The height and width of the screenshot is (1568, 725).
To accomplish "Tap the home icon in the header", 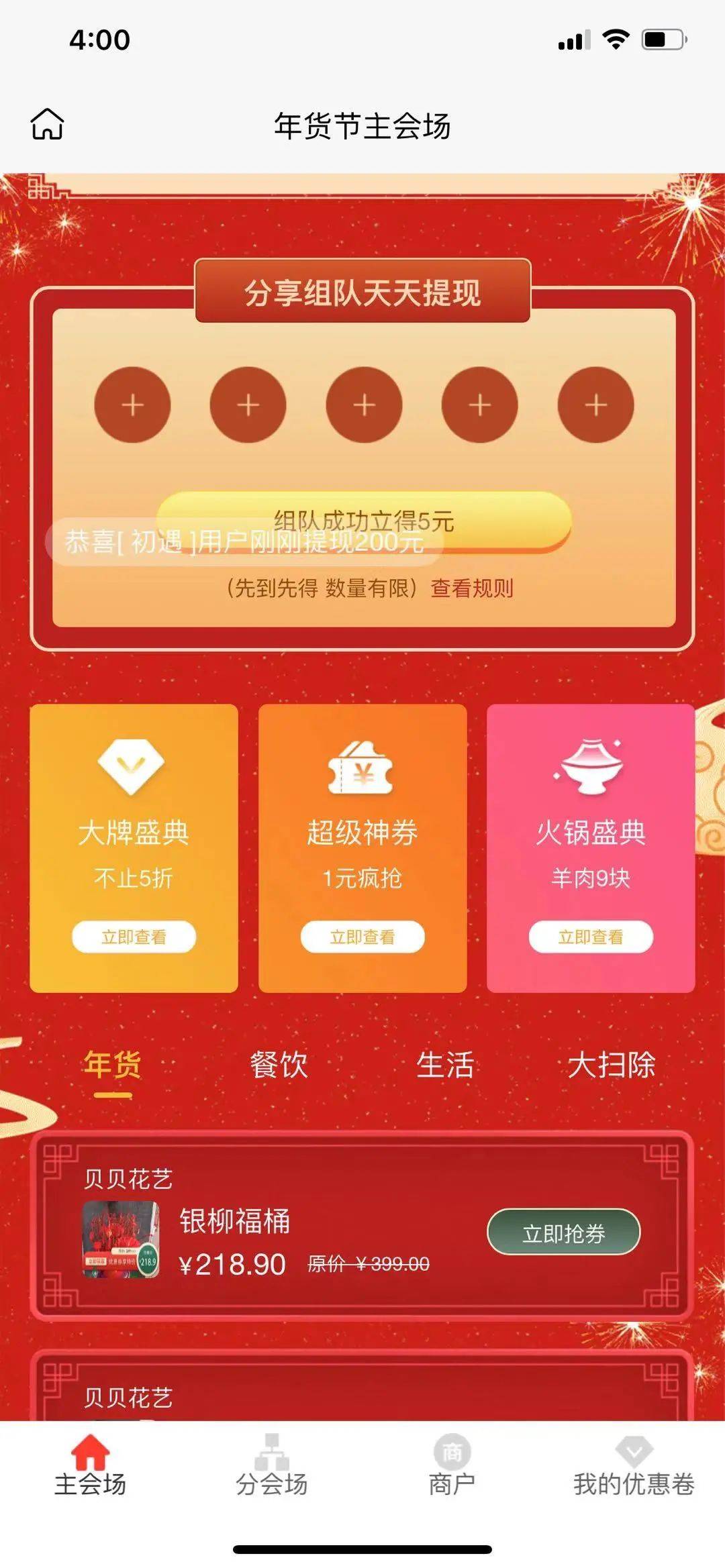I will pyautogui.click(x=47, y=124).
